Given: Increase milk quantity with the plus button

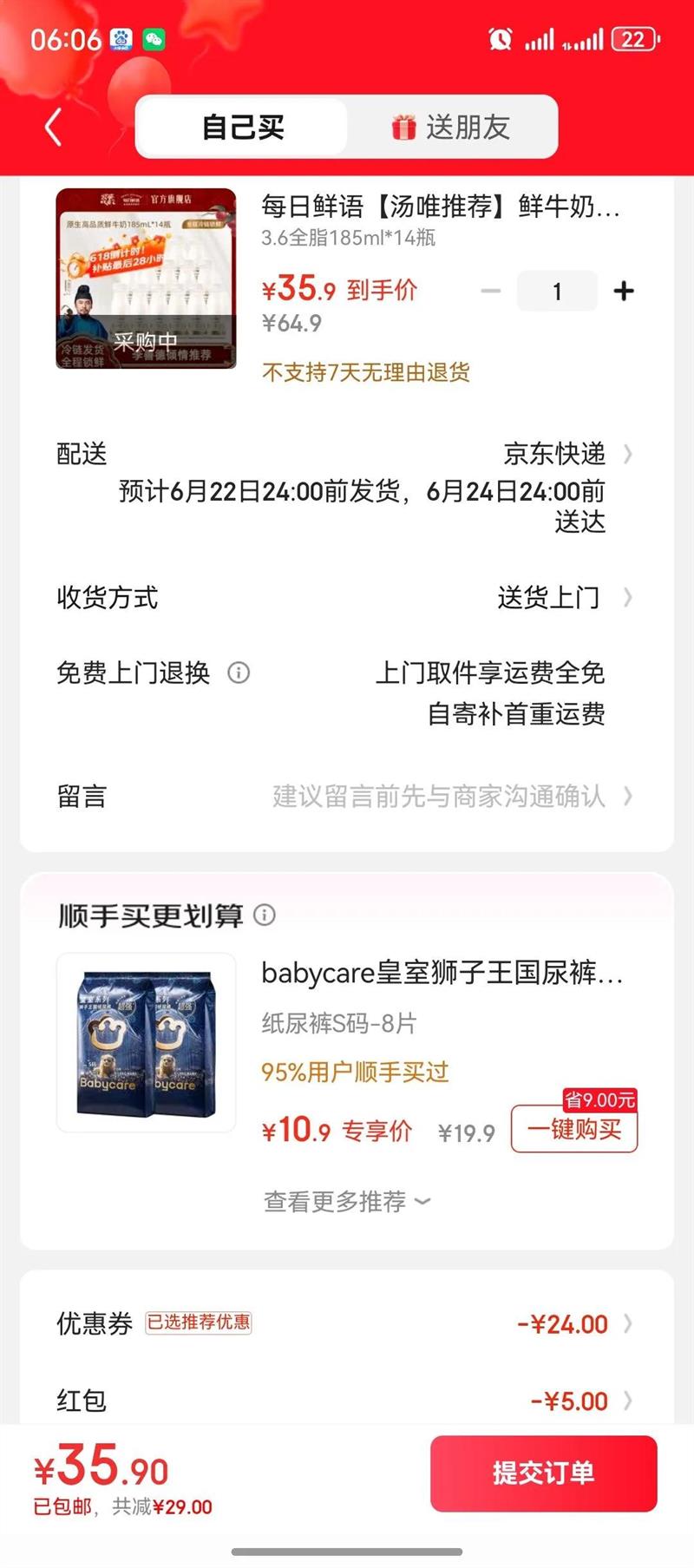Looking at the screenshot, I should [x=623, y=292].
